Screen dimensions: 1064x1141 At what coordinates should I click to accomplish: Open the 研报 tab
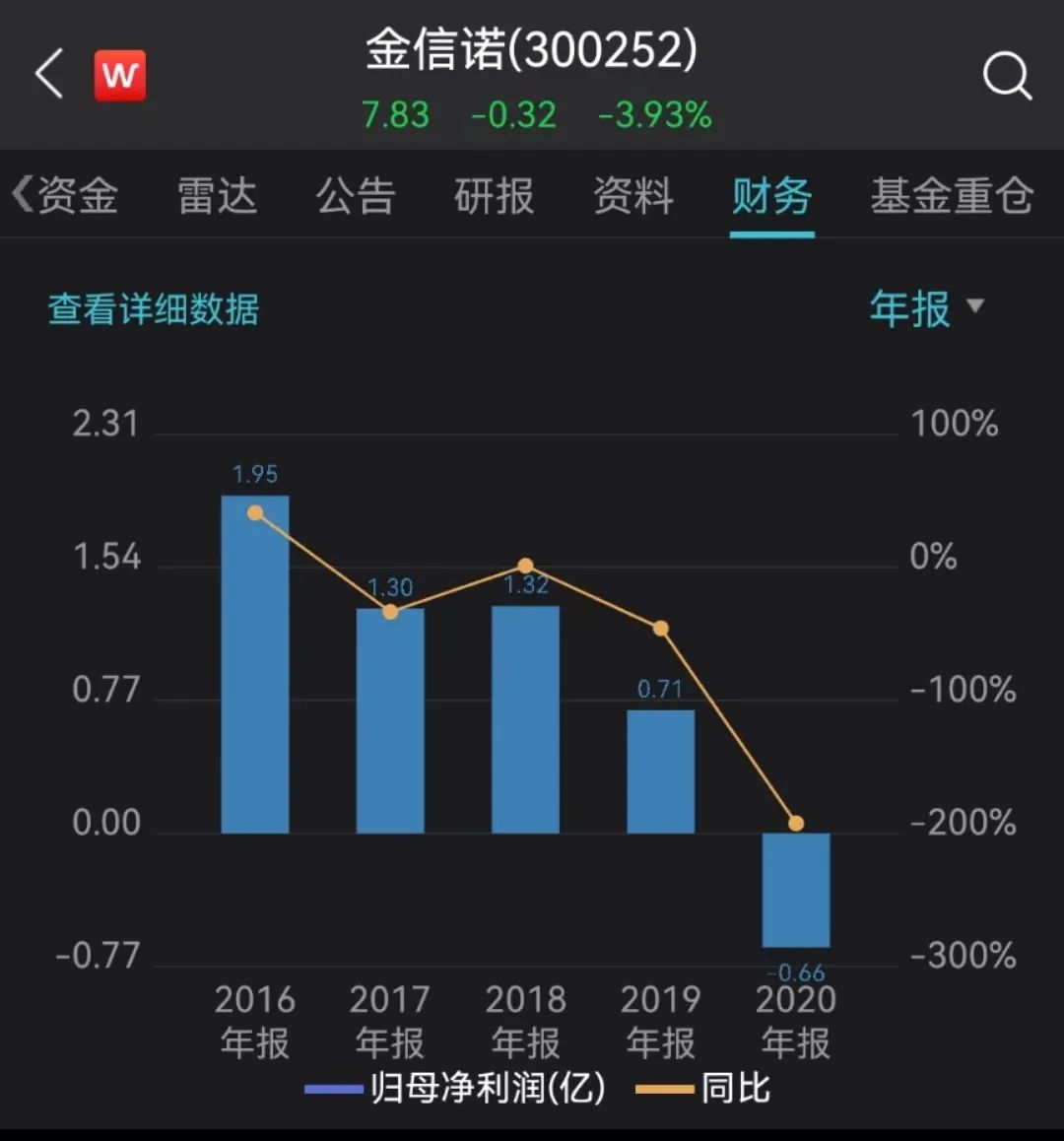tap(495, 196)
